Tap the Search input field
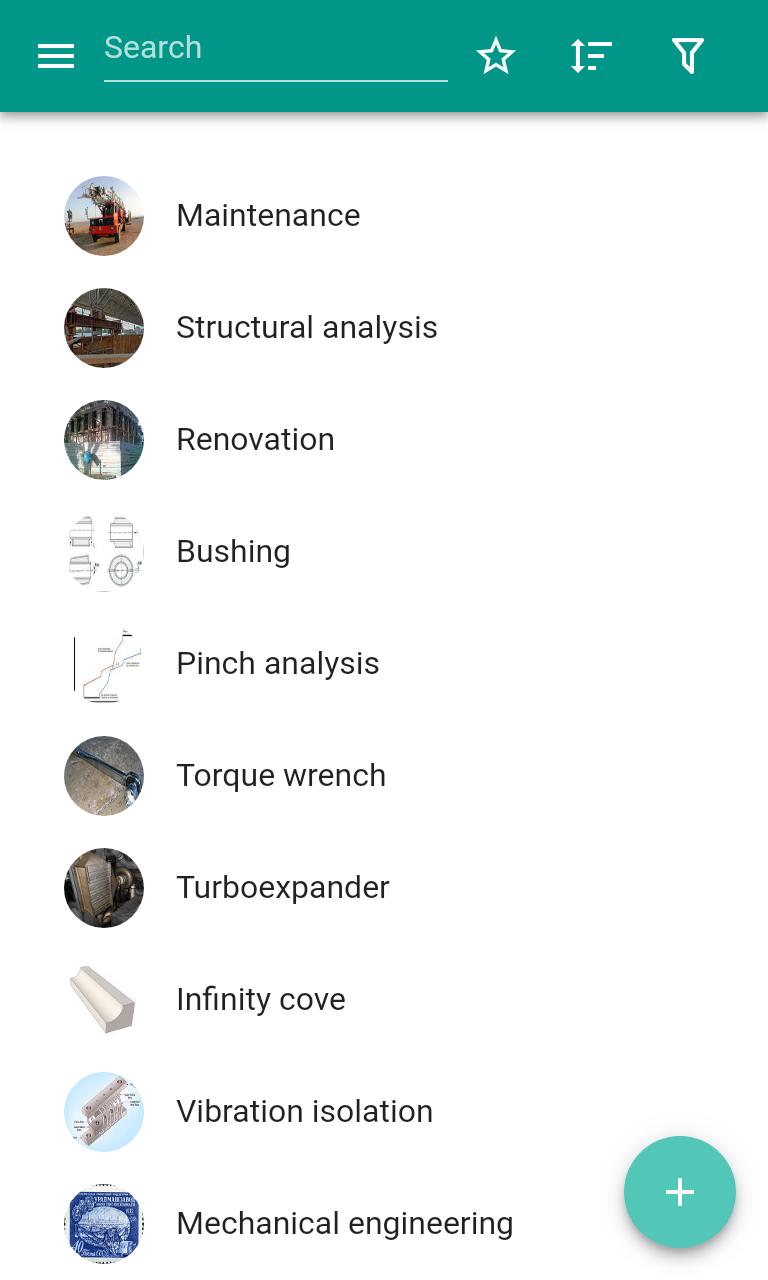The image size is (768, 1280). [275, 49]
